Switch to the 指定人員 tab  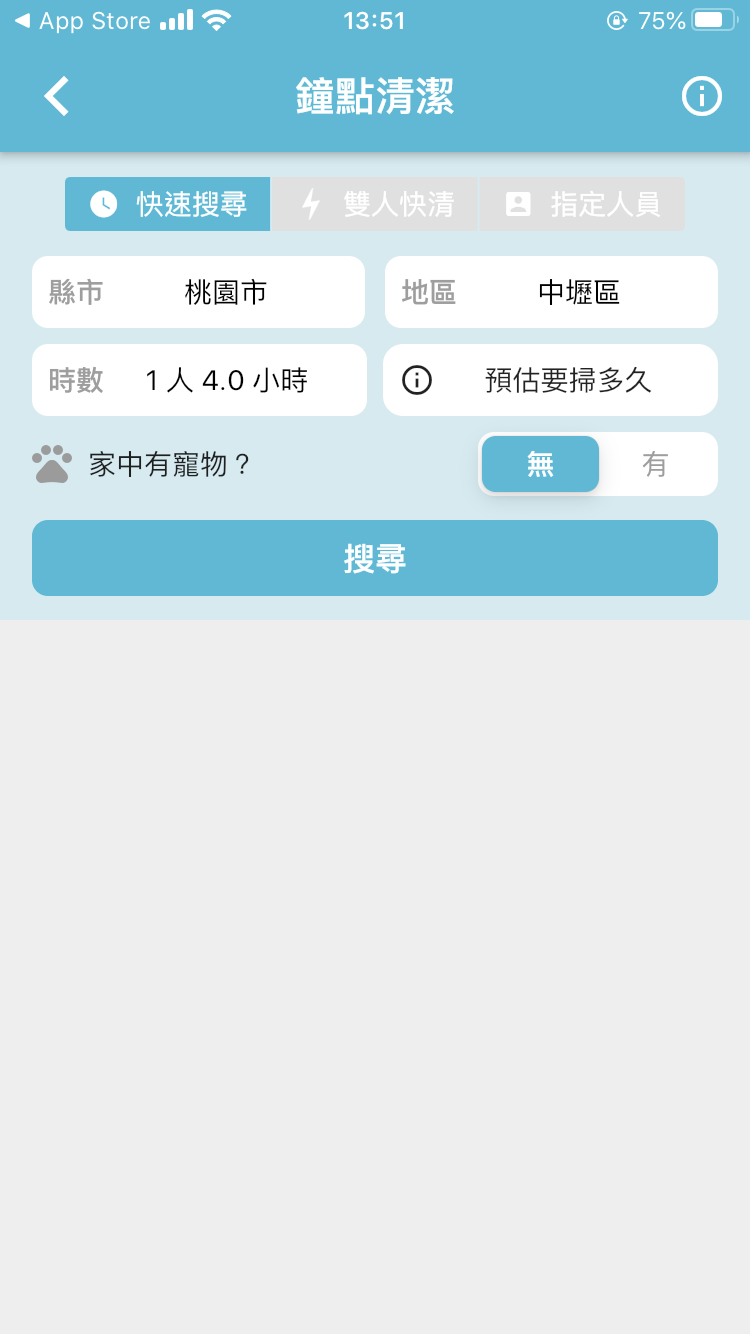(582, 204)
